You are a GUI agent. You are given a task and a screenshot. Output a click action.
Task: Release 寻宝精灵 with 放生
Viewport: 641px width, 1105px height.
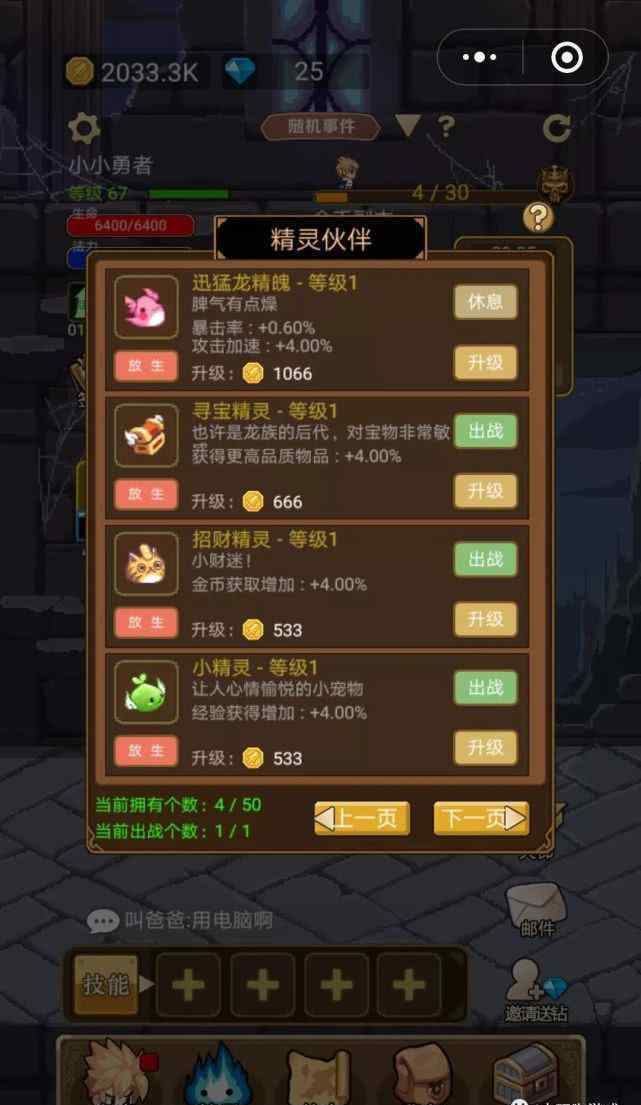point(146,494)
